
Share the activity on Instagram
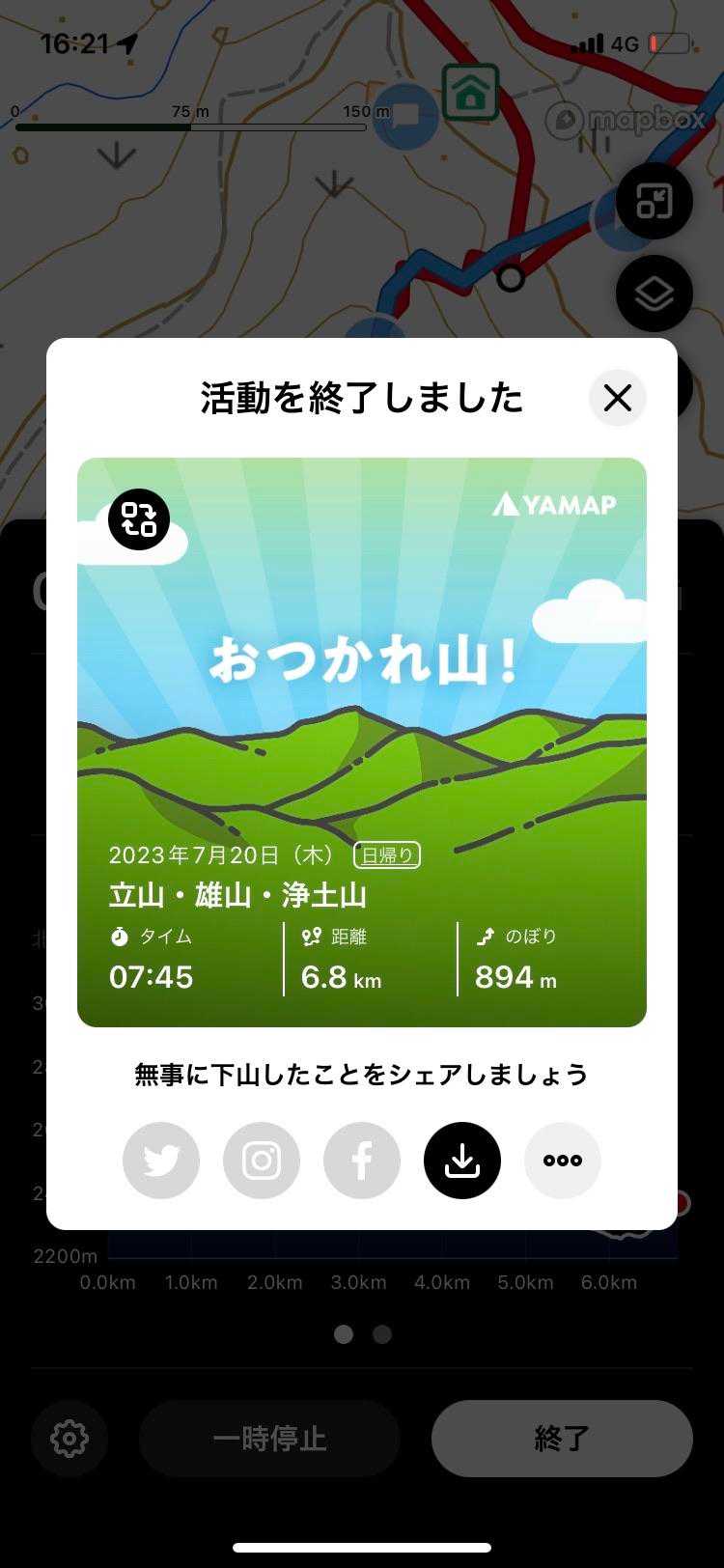coord(262,1161)
